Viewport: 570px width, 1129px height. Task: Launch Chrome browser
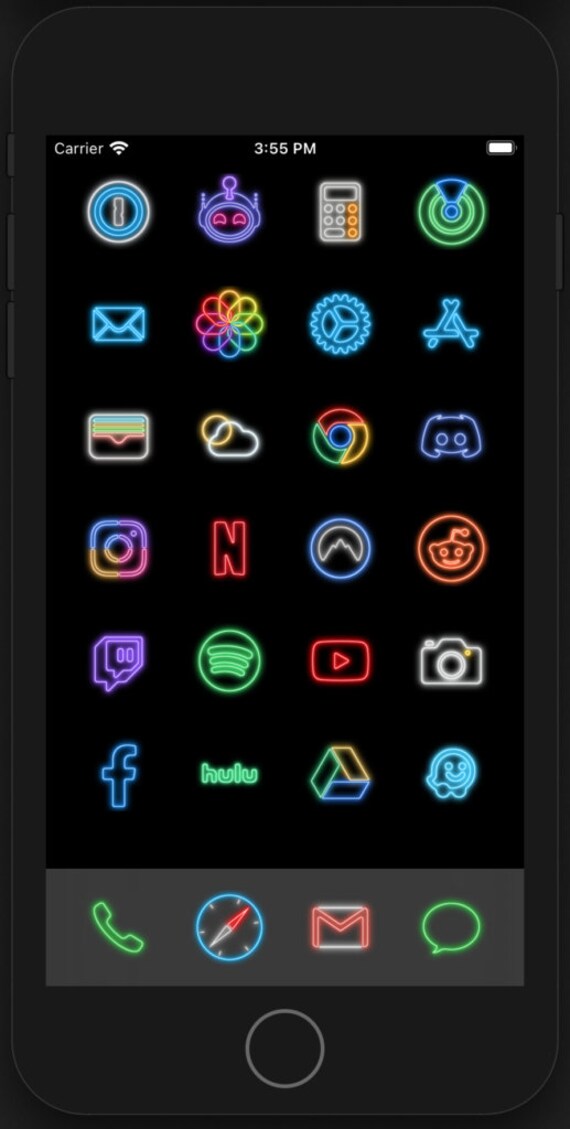point(340,436)
